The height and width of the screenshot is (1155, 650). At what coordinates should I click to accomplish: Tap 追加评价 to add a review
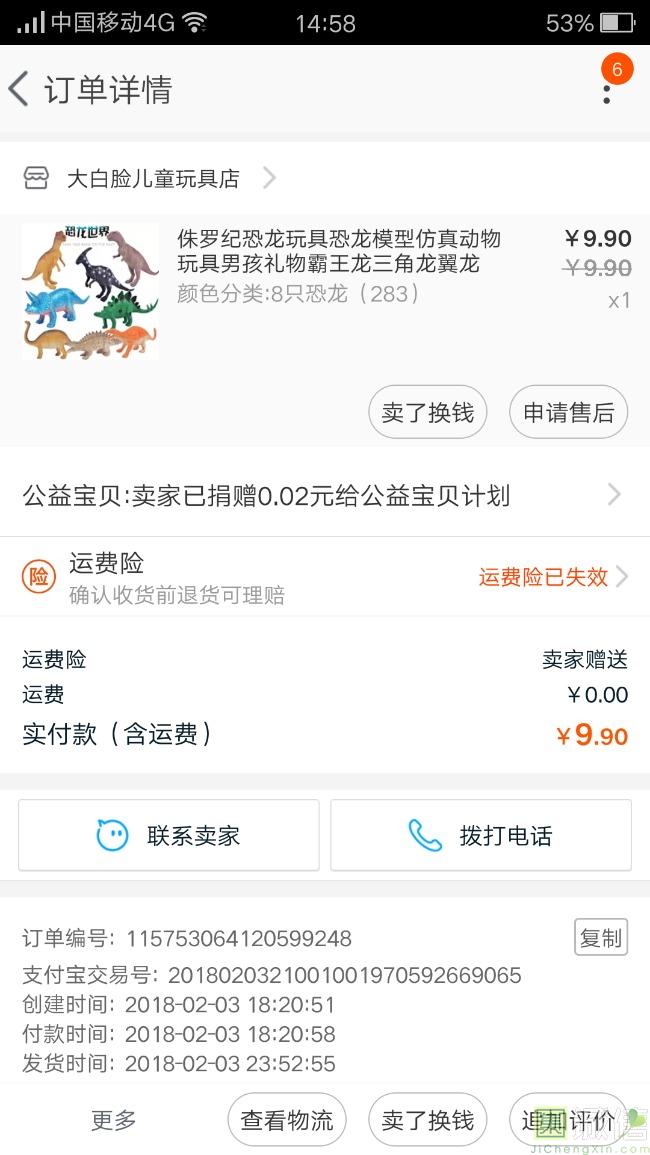pos(568,1120)
